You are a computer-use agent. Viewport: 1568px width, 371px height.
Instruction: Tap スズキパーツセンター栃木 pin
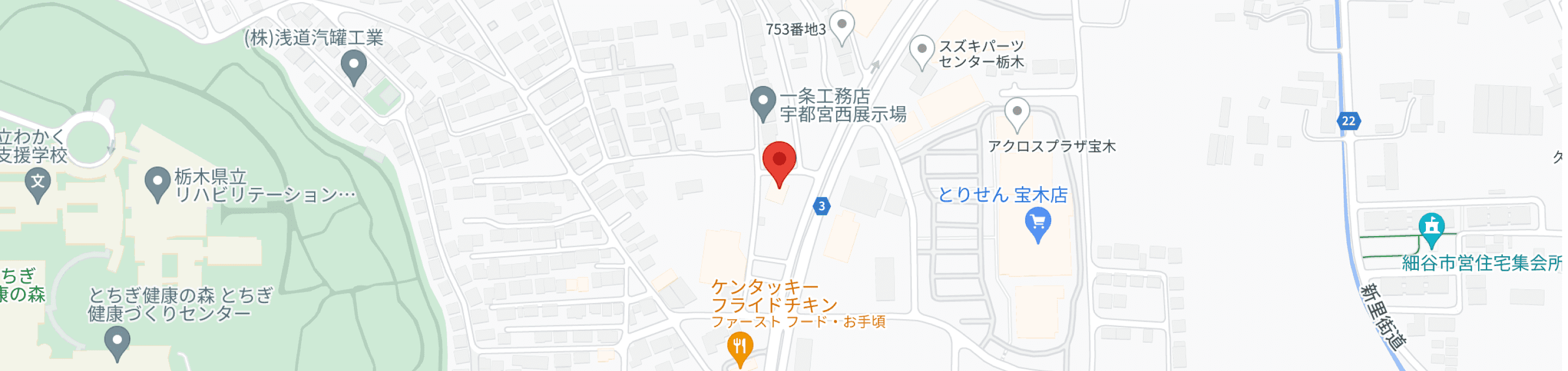[922, 48]
